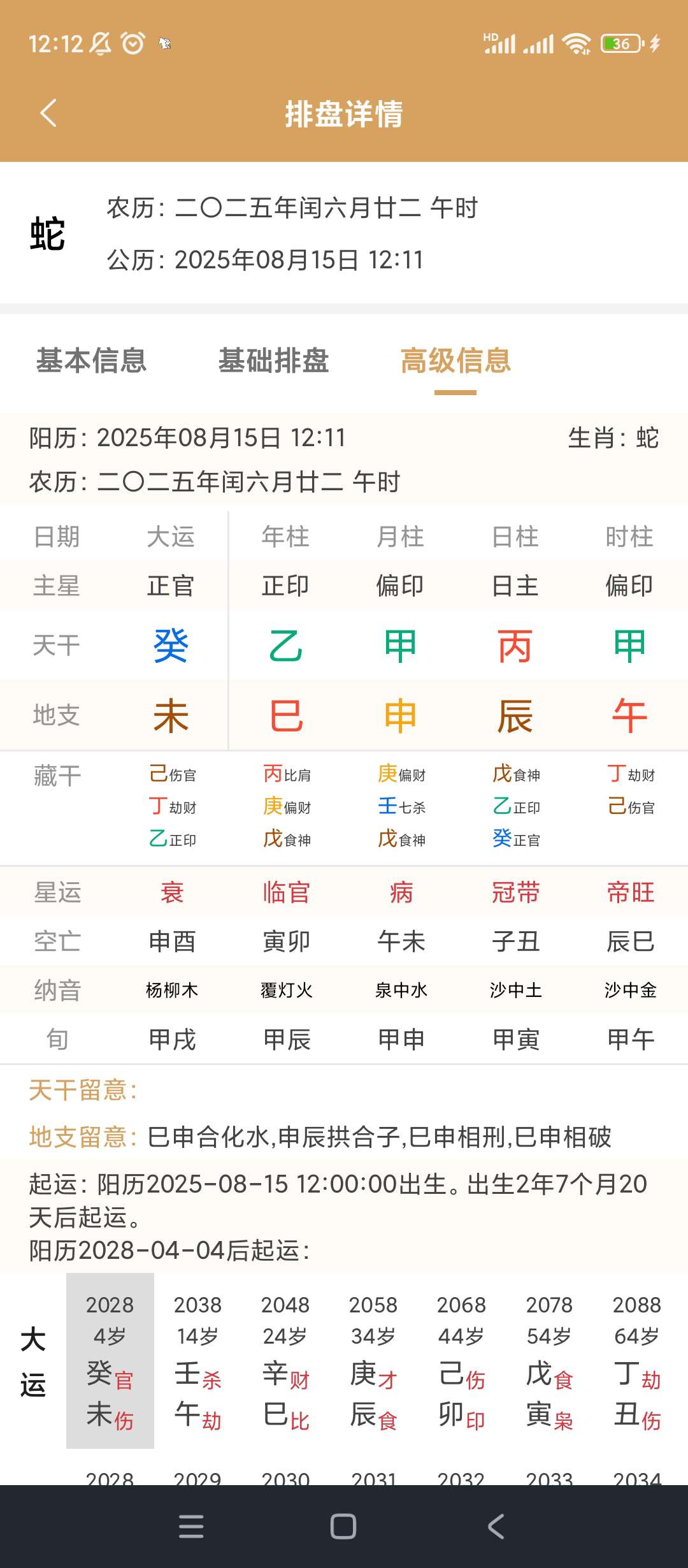This screenshot has height=1568, width=688.
Task: Select the 2058 庚辰 大运 column
Action: coord(373,1360)
